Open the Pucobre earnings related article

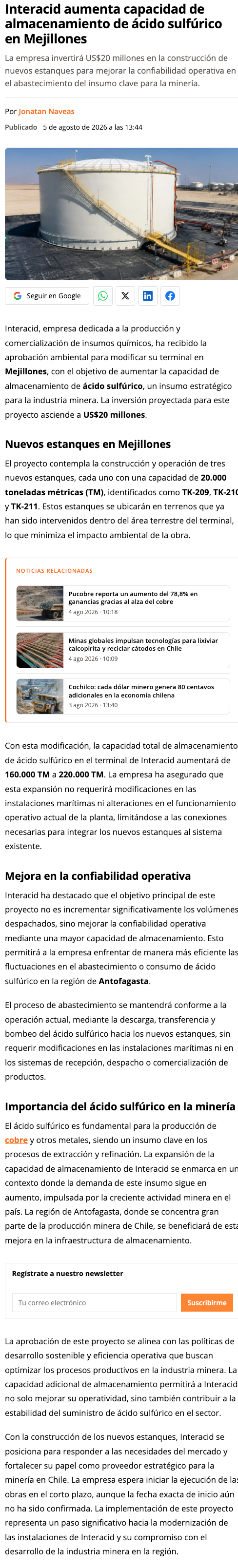click(123, 603)
